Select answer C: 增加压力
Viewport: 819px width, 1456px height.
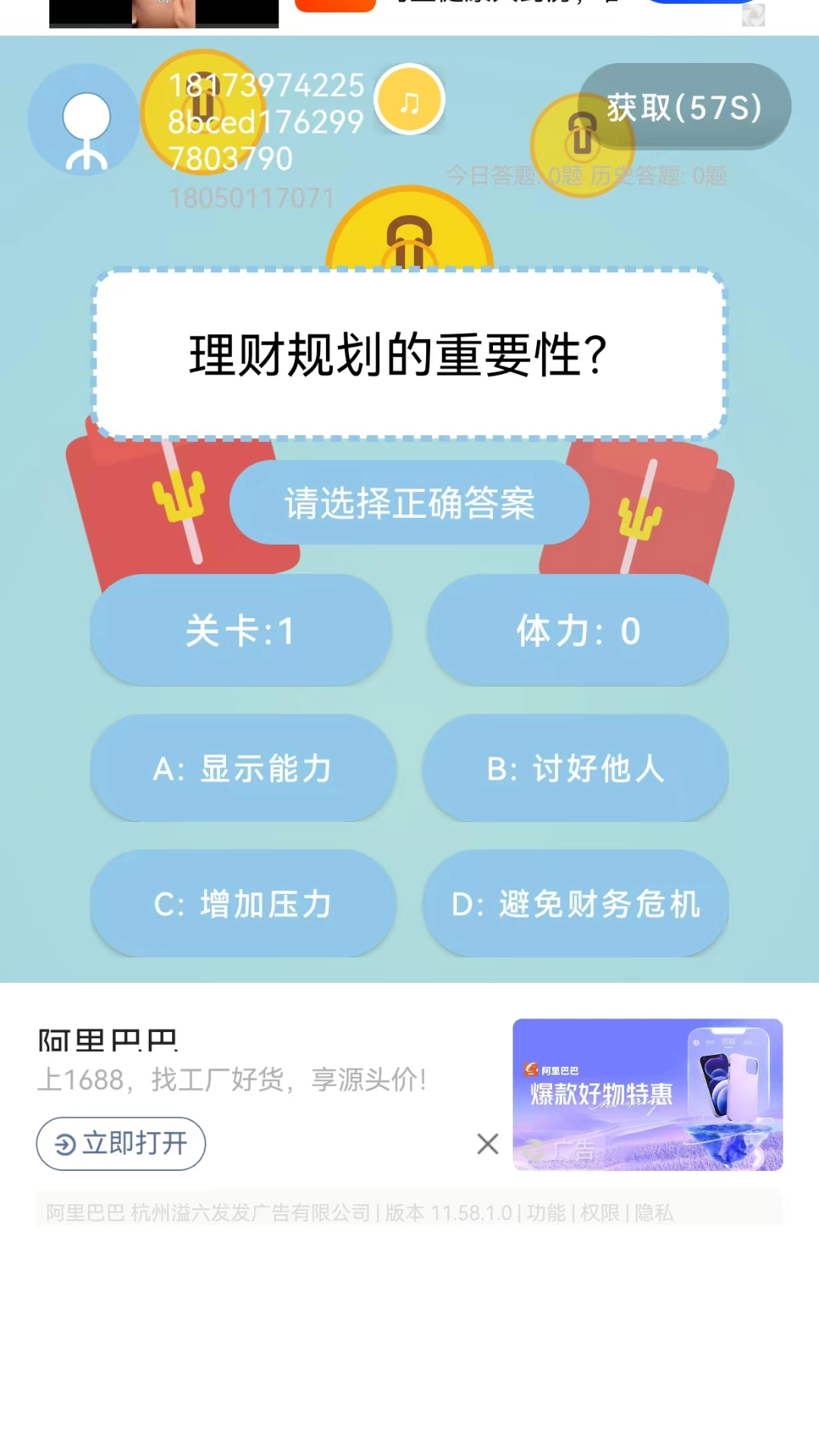(x=241, y=904)
